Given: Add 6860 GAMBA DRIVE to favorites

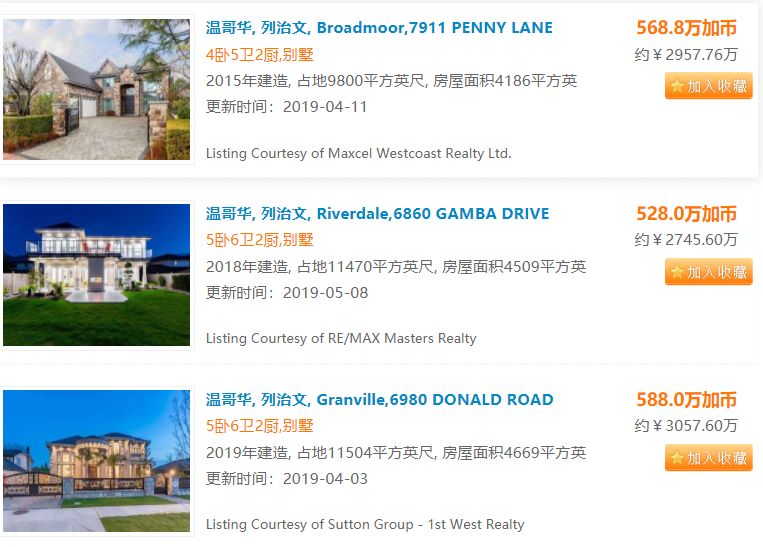Looking at the screenshot, I should coord(708,272).
